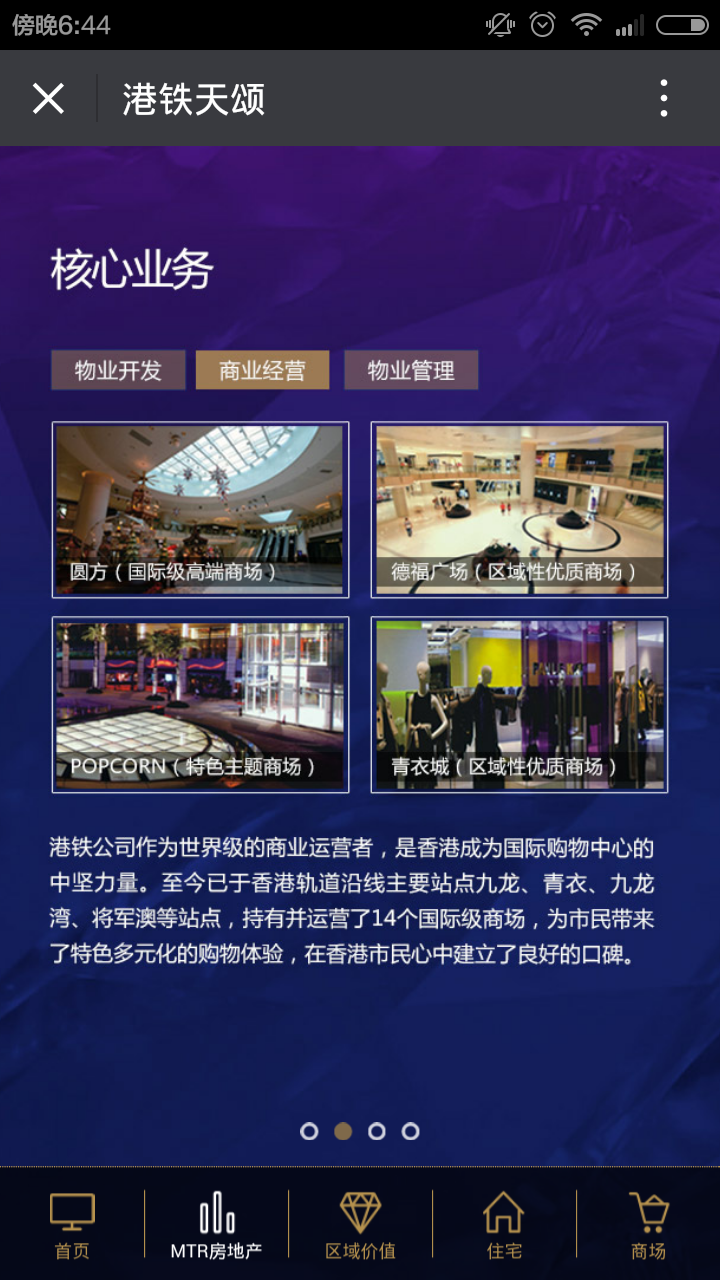Switch to the 物业管理 tab
The image size is (720, 1280).
coord(411,369)
